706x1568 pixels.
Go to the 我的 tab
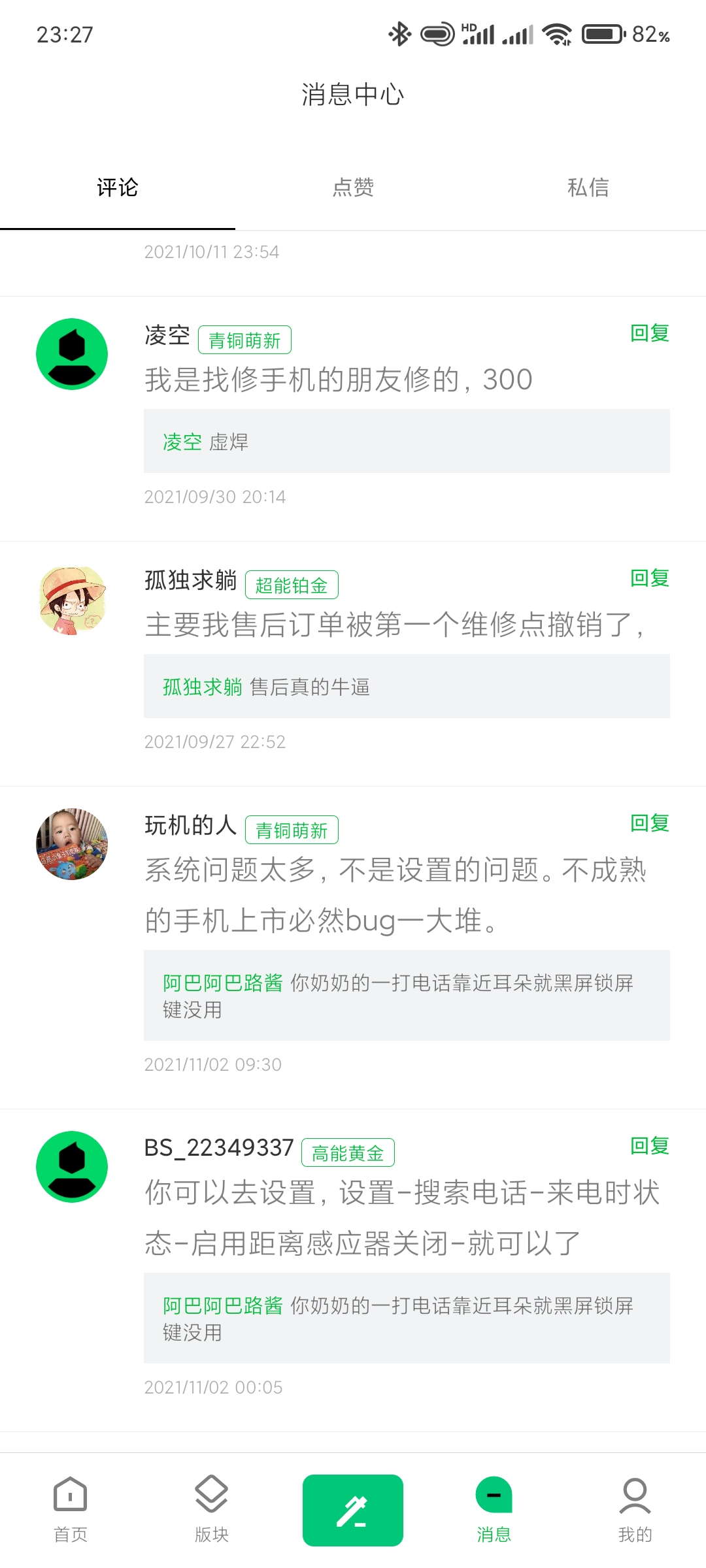[635, 1510]
